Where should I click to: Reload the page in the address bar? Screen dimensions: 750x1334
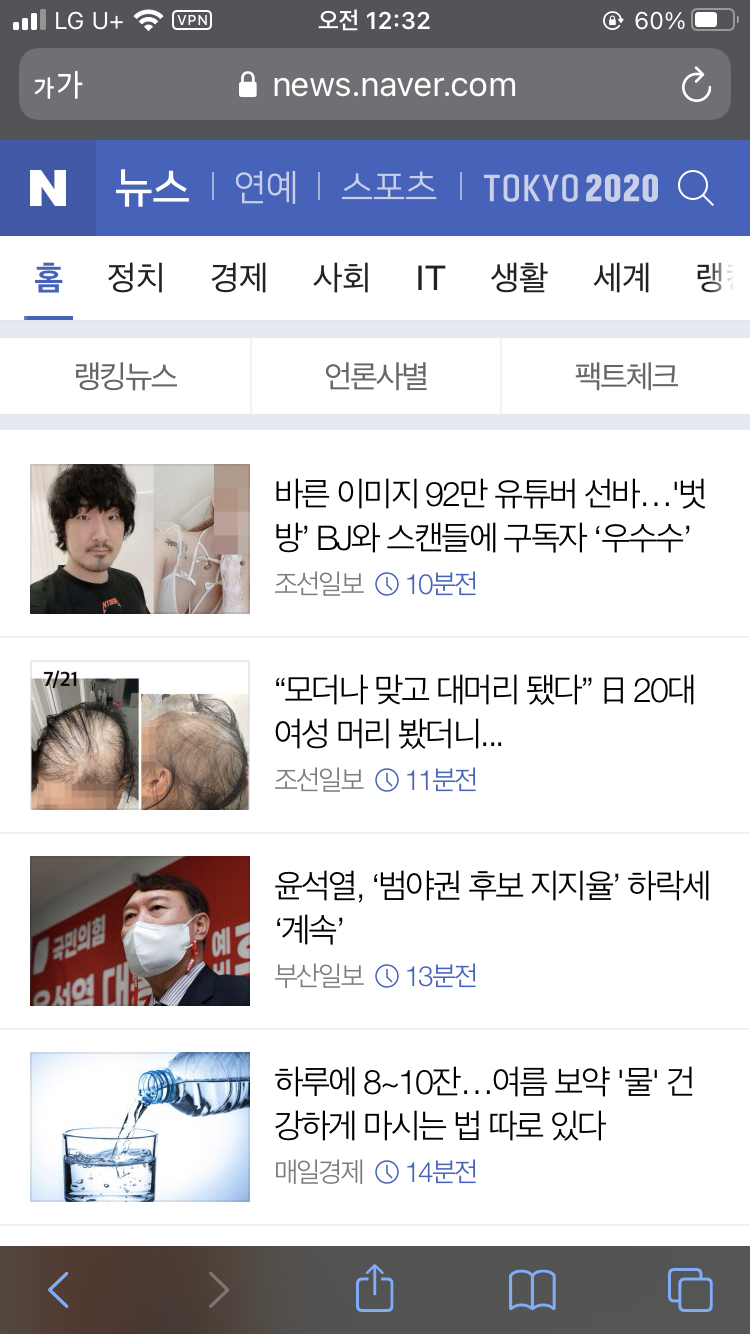pos(696,85)
